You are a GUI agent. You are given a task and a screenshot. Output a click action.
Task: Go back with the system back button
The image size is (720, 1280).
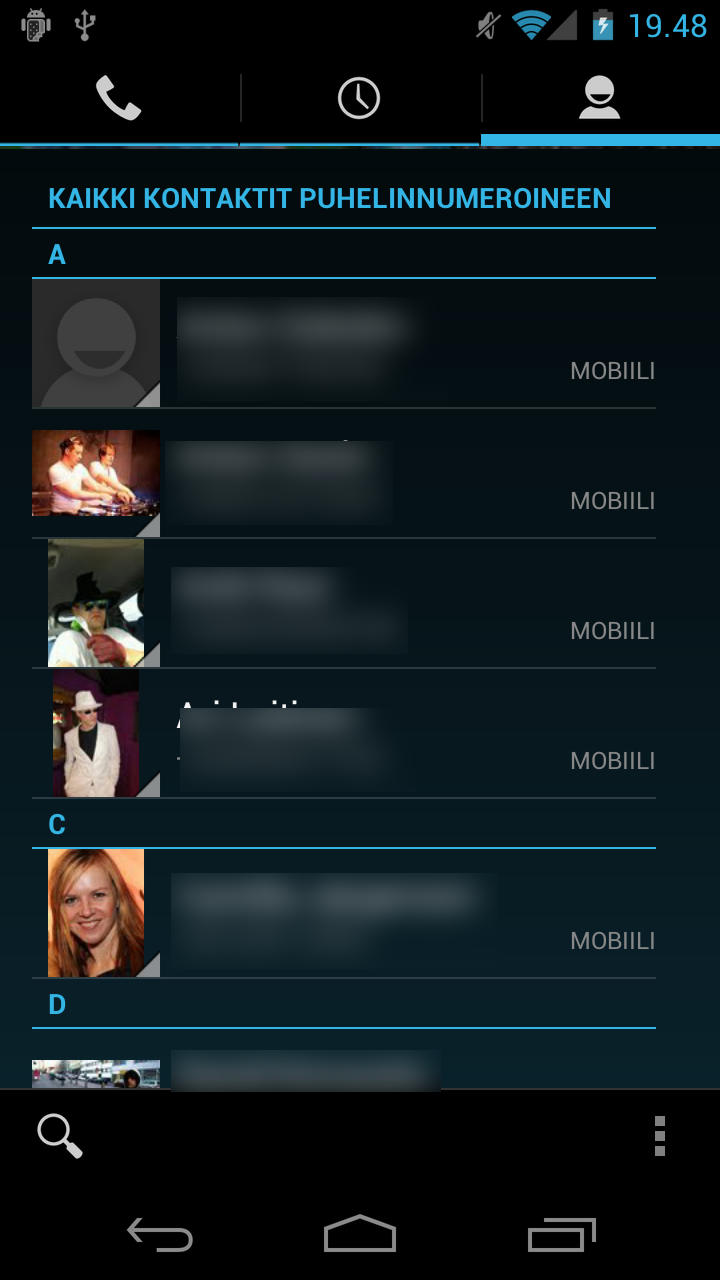coord(160,1236)
